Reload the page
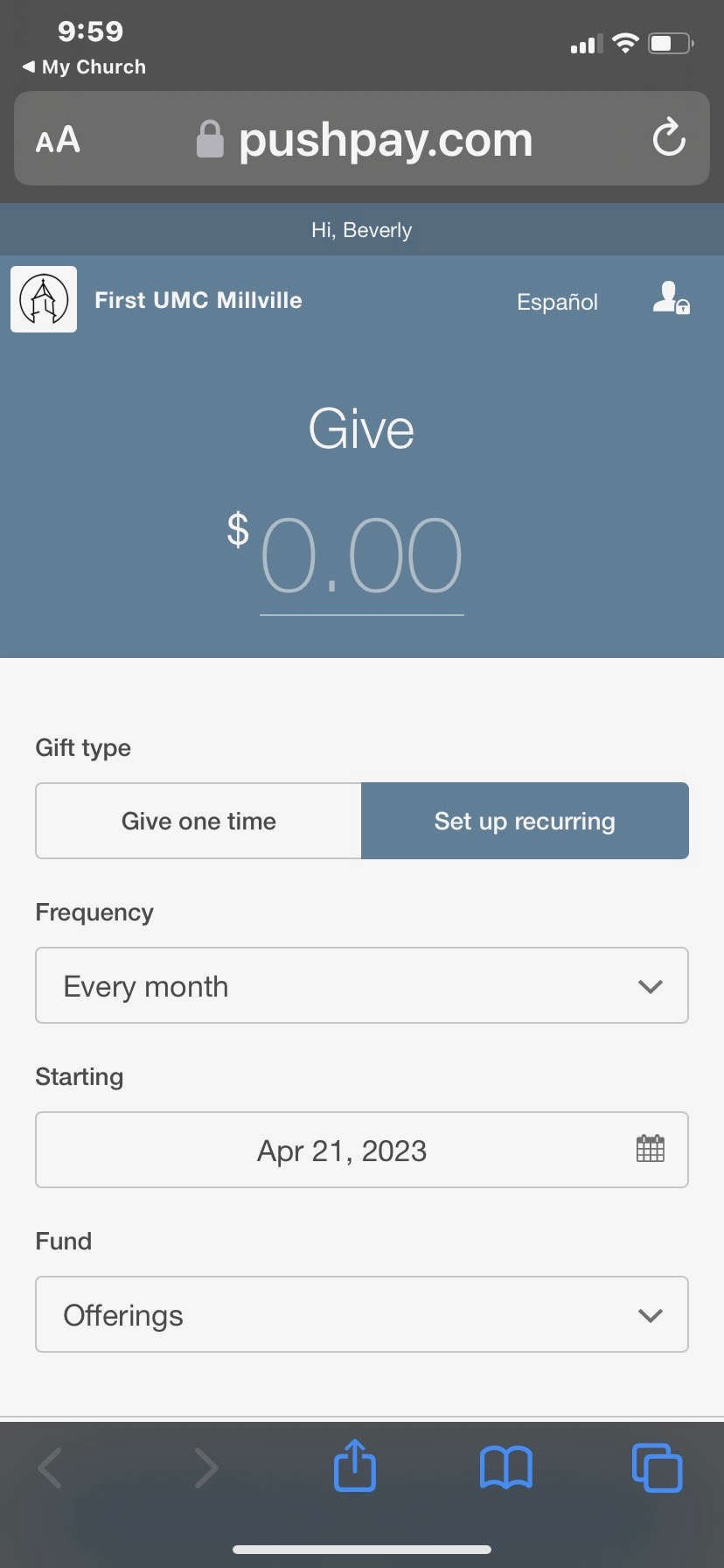This screenshot has width=724, height=1568. 669,137
